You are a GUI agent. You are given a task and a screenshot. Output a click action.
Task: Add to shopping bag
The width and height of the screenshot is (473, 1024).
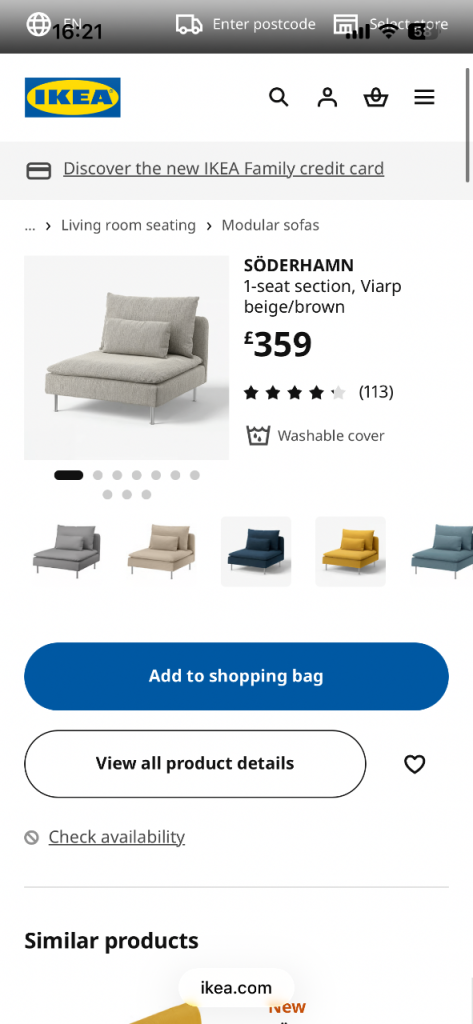pyautogui.click(x=236, y=676)
